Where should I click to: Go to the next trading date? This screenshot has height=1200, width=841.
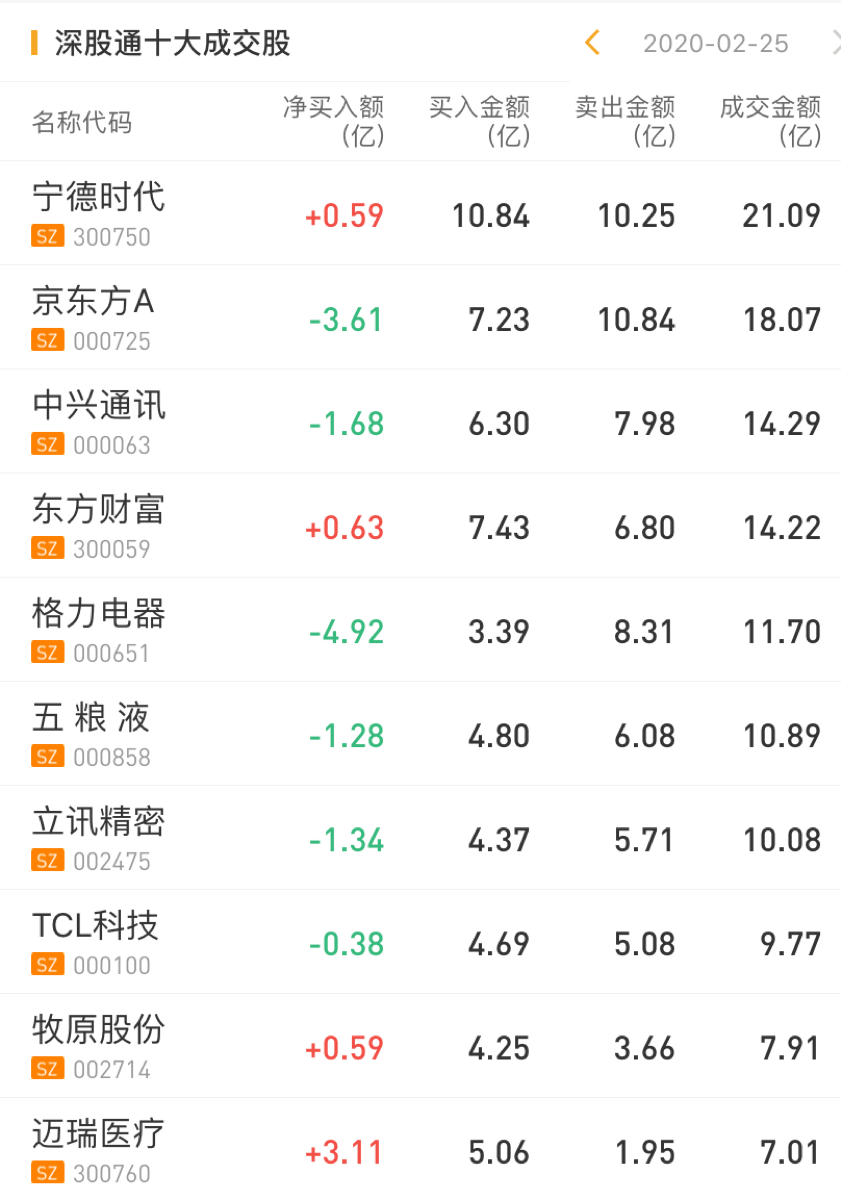[835, 43]
